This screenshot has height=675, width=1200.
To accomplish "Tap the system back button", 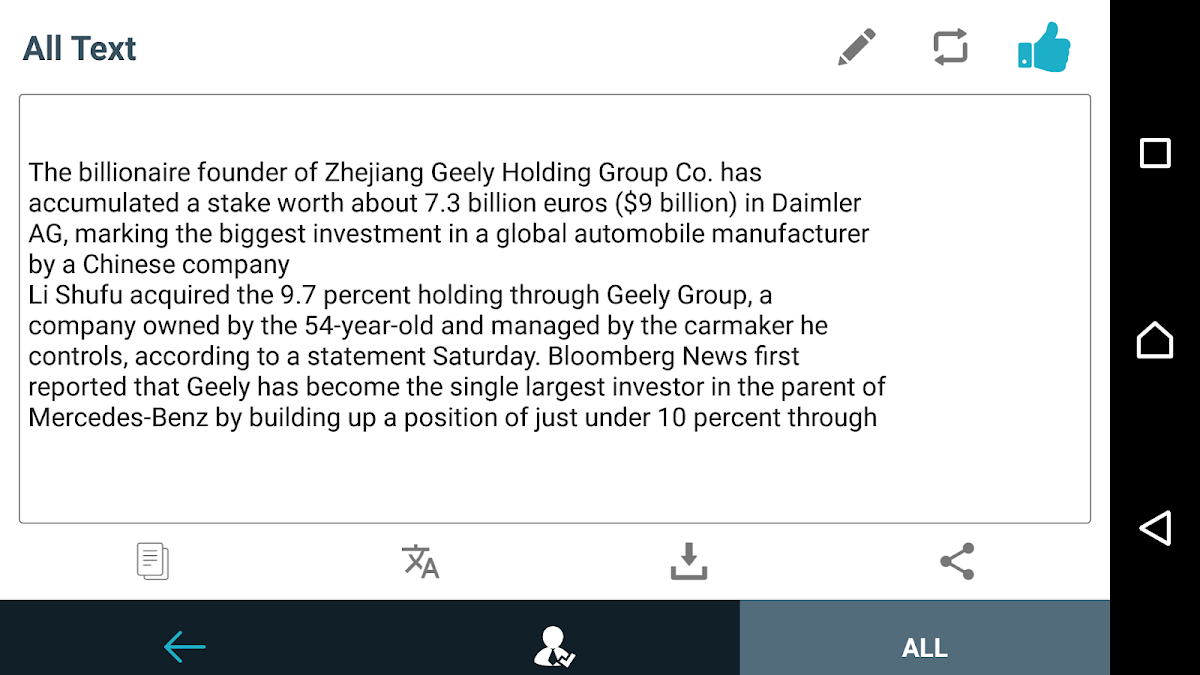I will click(x=1155, y=527).
